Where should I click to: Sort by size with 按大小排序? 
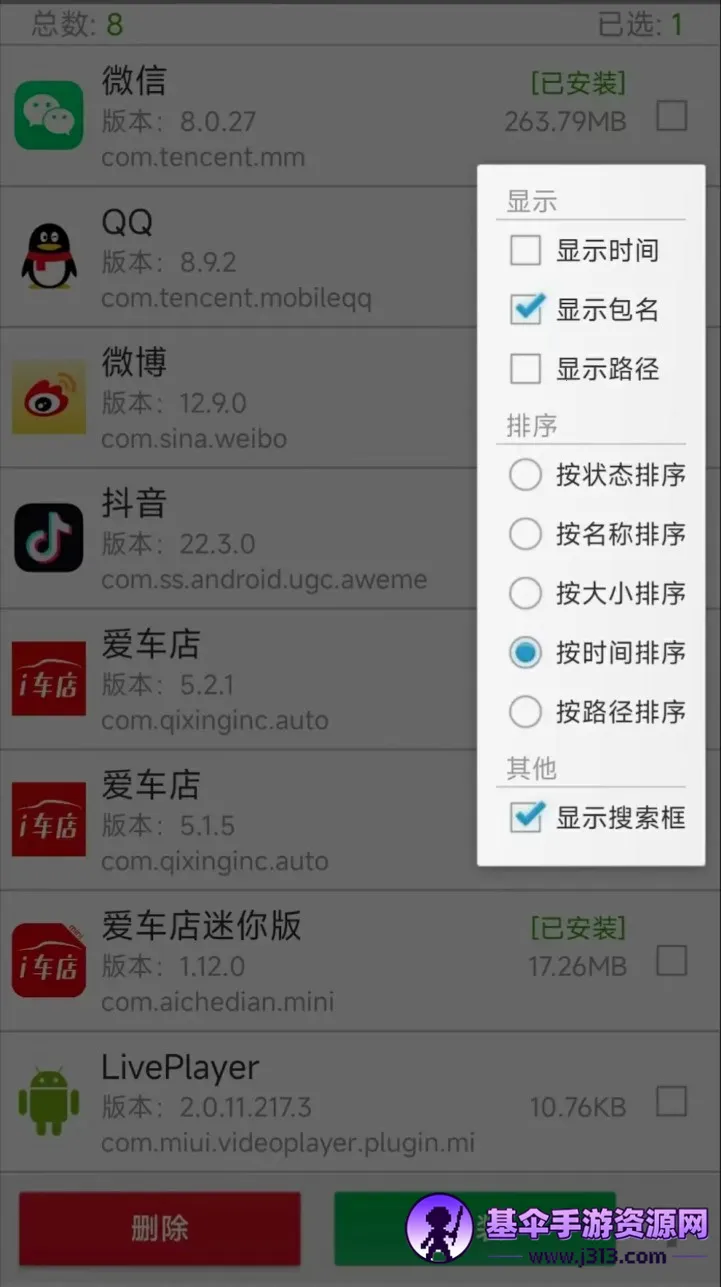(x=526, y=593)
